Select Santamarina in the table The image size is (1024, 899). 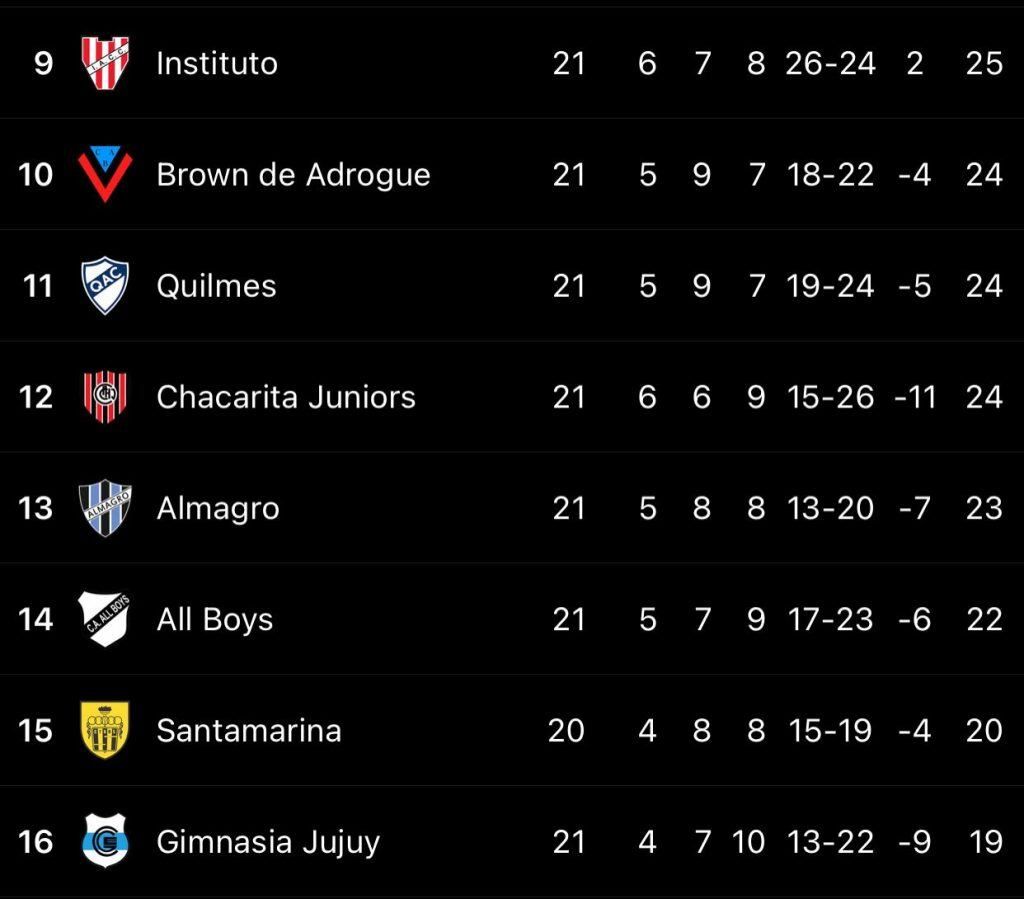[249, 730]
